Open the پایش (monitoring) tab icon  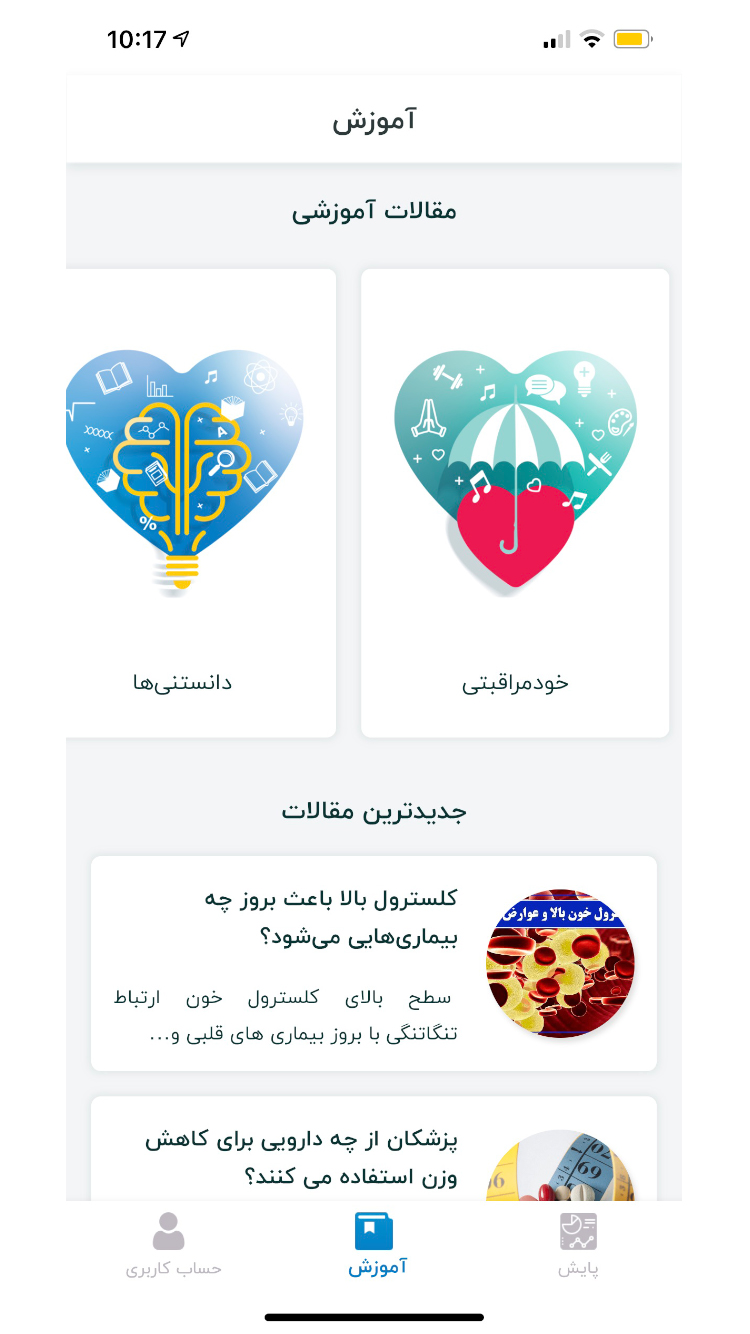click(x=578, y=1231)
